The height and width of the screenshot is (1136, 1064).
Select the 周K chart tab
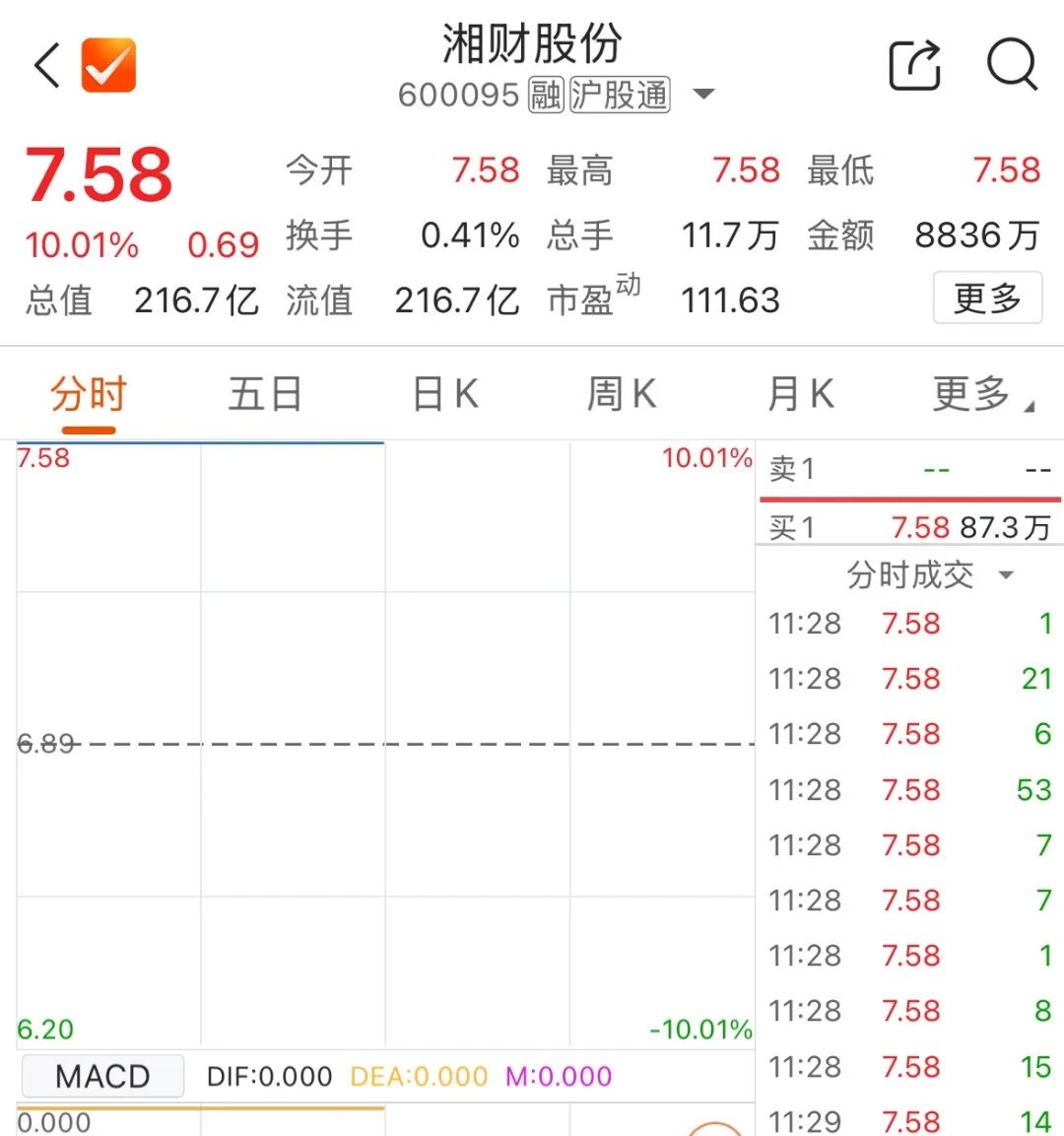622,395
